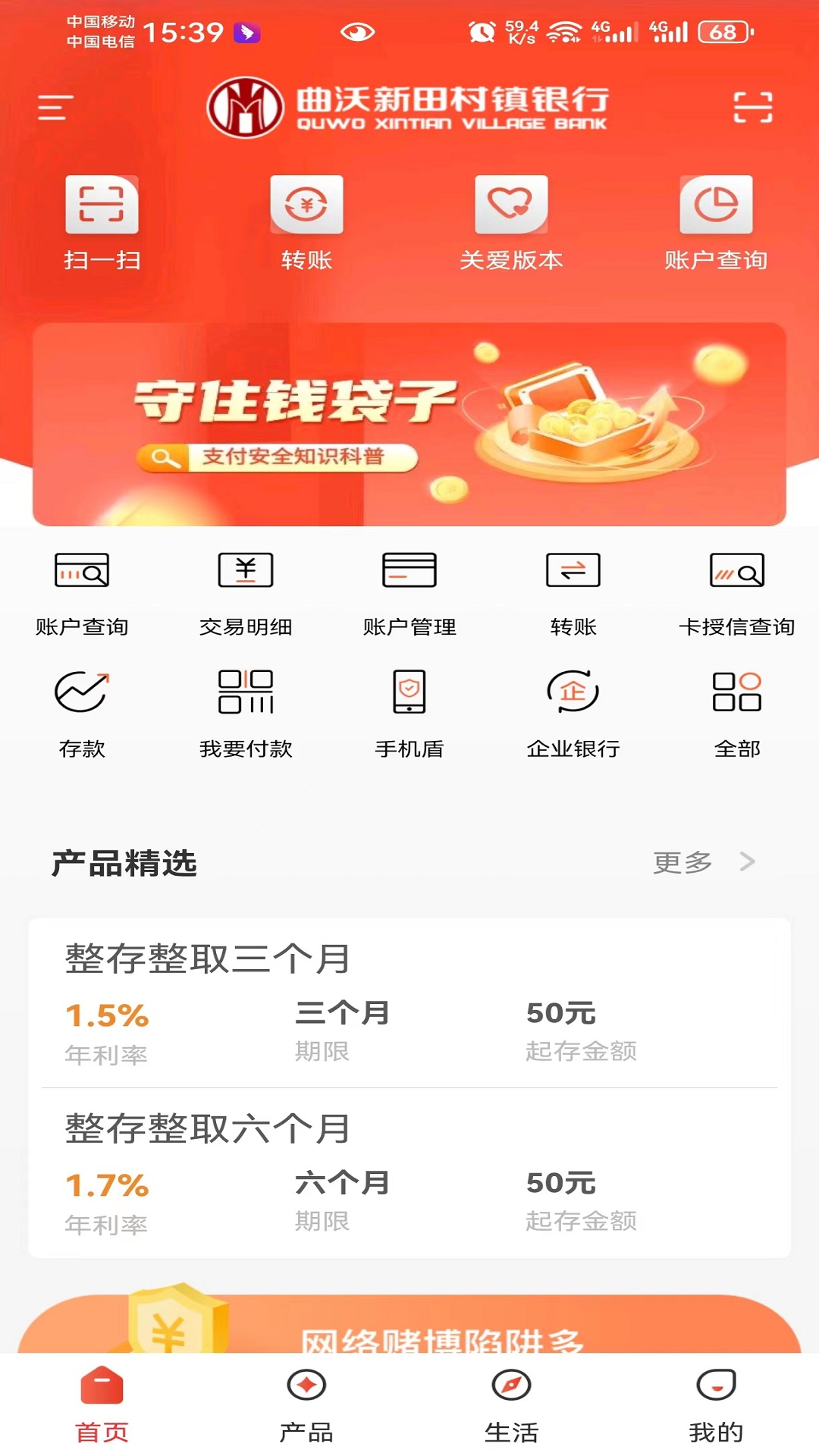This screenshot has height=1456, width=819.
Task: Open the 存款 deposit section
Action: point(82,713)
